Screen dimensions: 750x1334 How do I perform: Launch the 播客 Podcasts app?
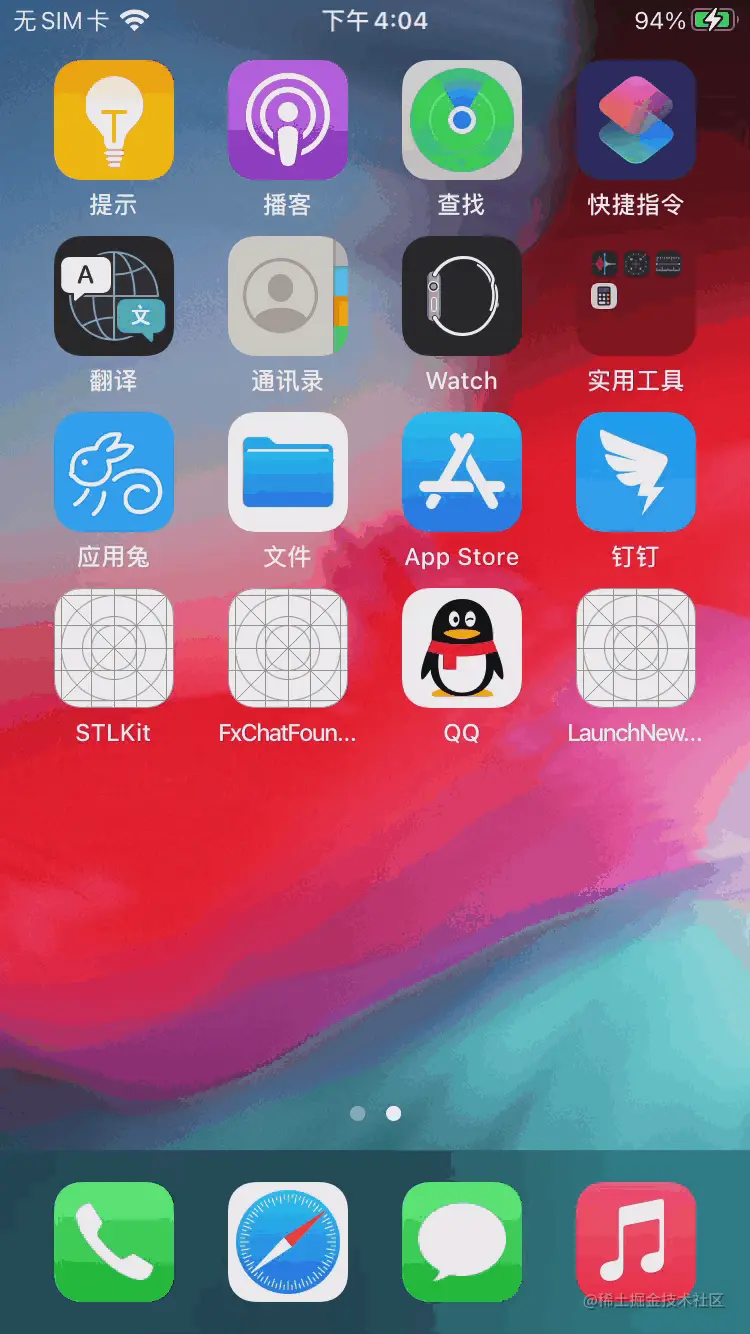[288, 120]
